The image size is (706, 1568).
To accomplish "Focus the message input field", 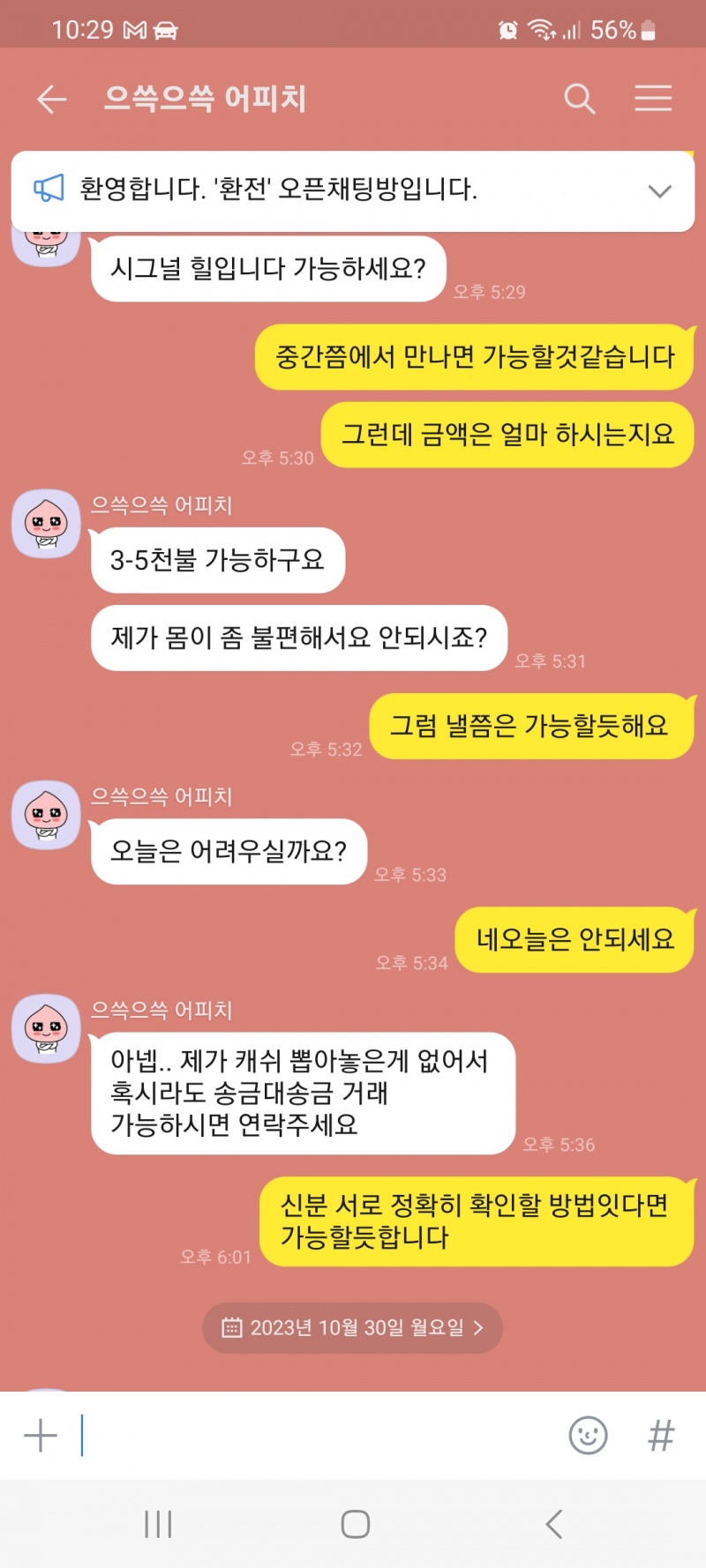I will (318, 1436).
